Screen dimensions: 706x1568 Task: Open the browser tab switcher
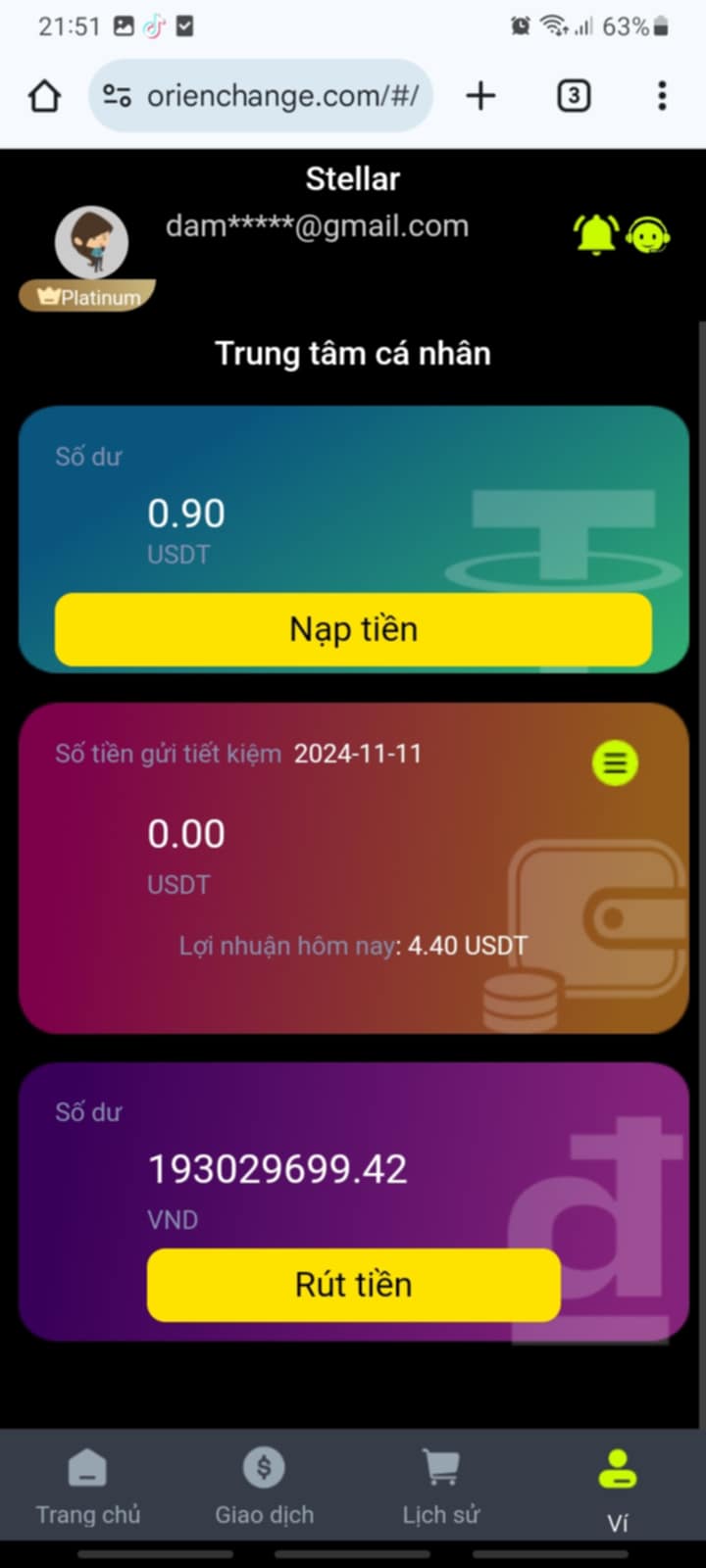click(574, 96)
